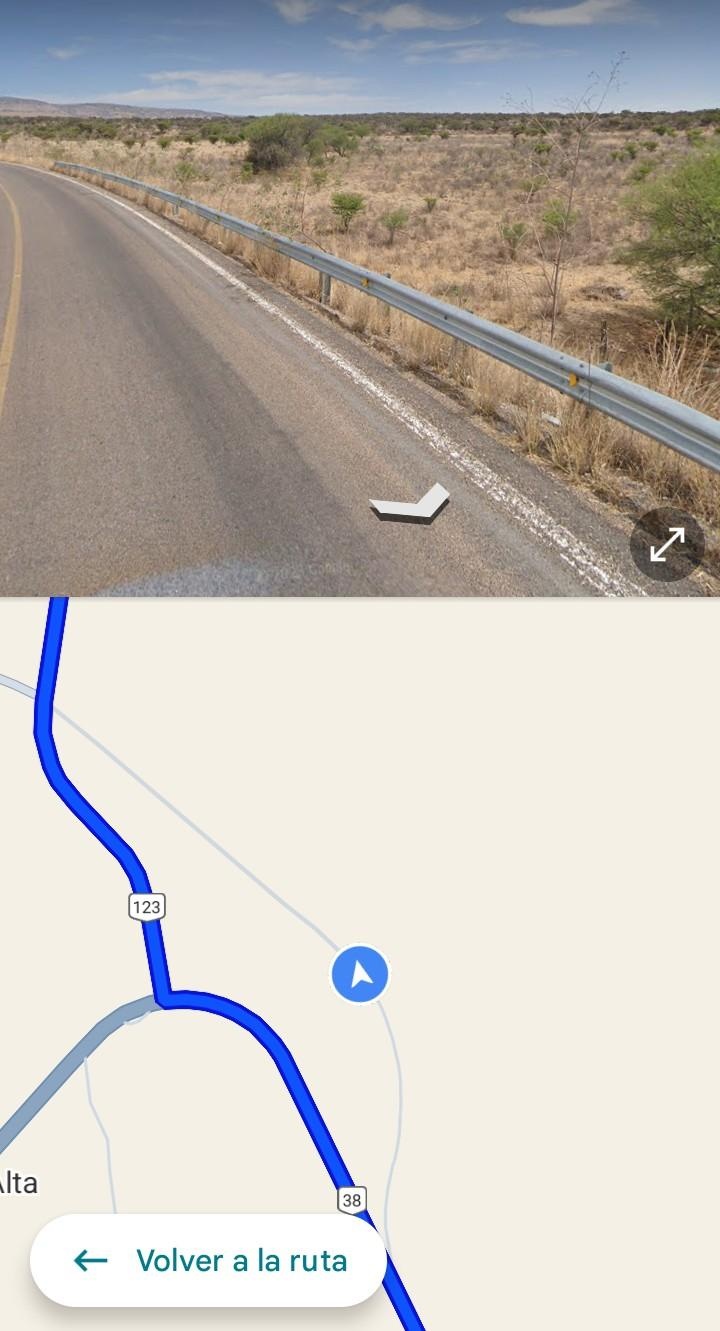This screenshot has height=1331, width=720.
Task: Tap the blue current location marker
Action: click(x=360, y=974)
